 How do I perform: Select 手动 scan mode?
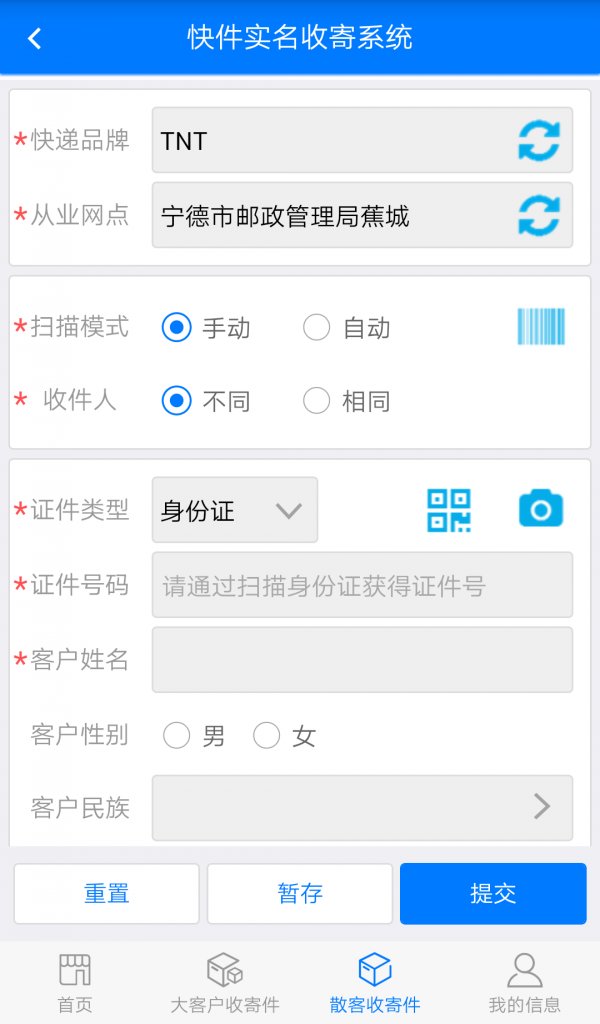point(177,327)
